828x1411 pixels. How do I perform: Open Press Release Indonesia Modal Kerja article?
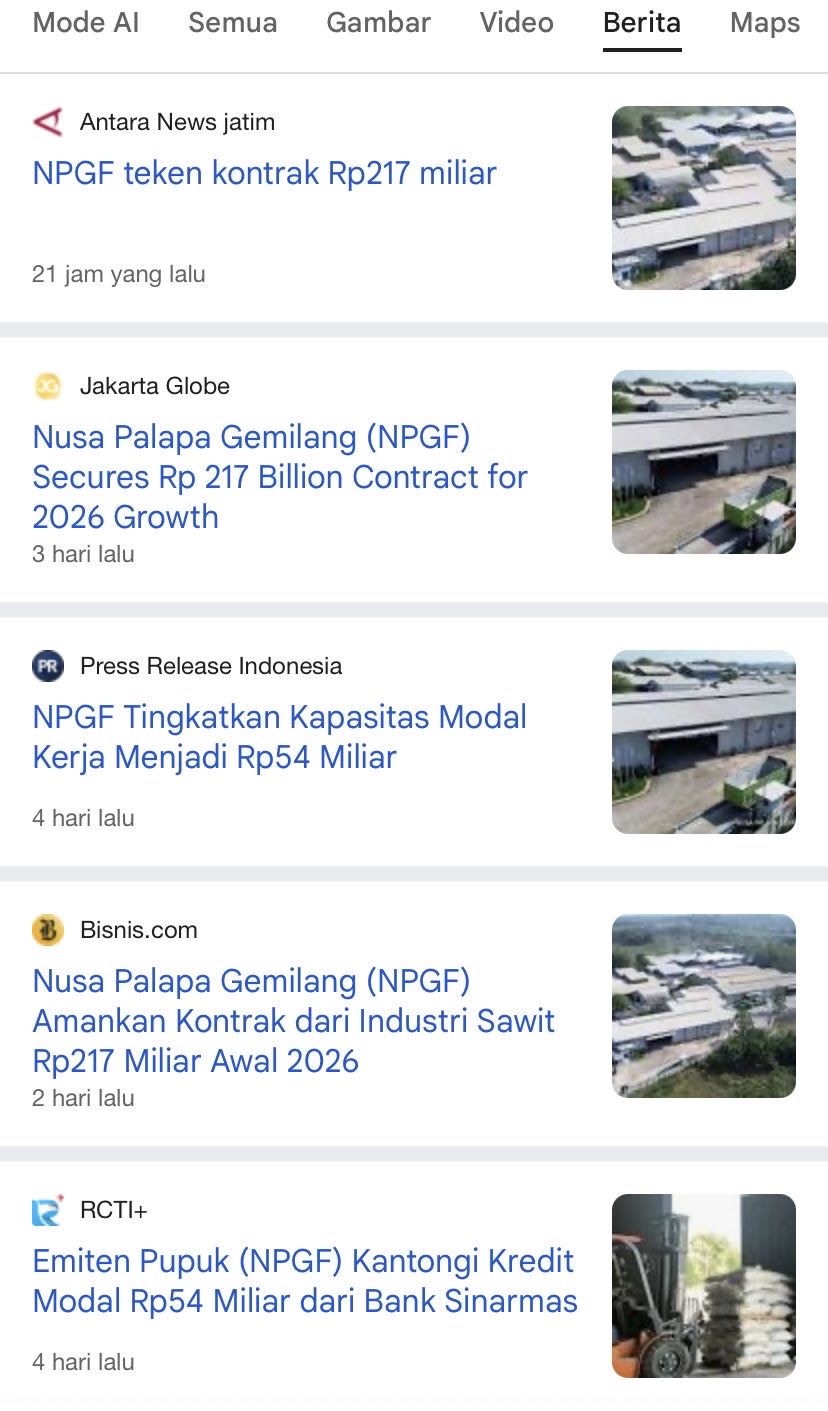click(279, 737)
